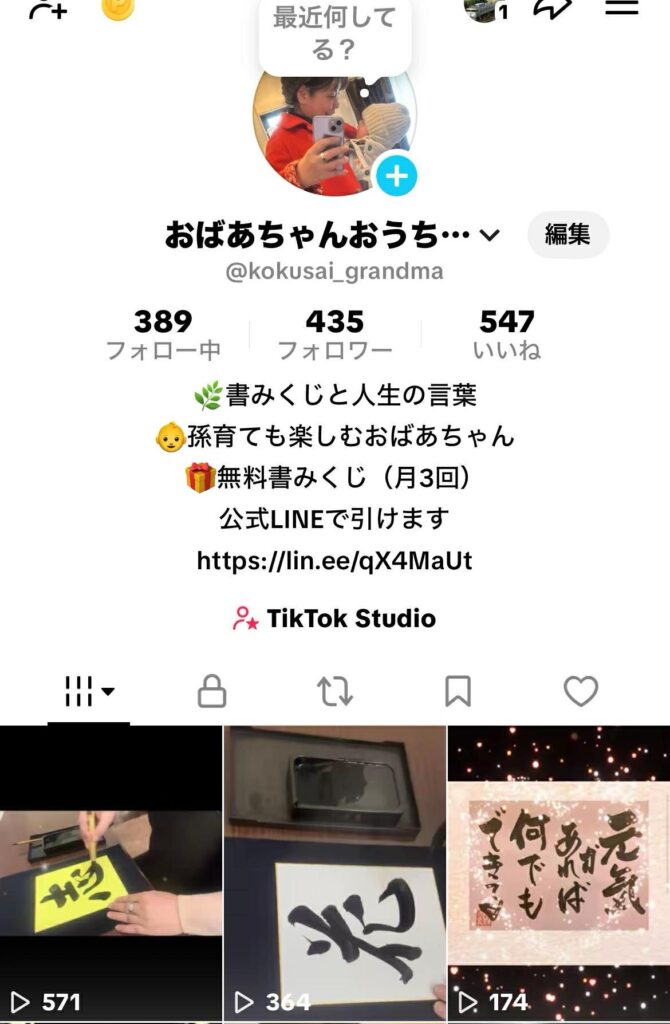Open the hamburger menu
Image resolution: width=670 pixels, height=1024 pixels.
621,7
